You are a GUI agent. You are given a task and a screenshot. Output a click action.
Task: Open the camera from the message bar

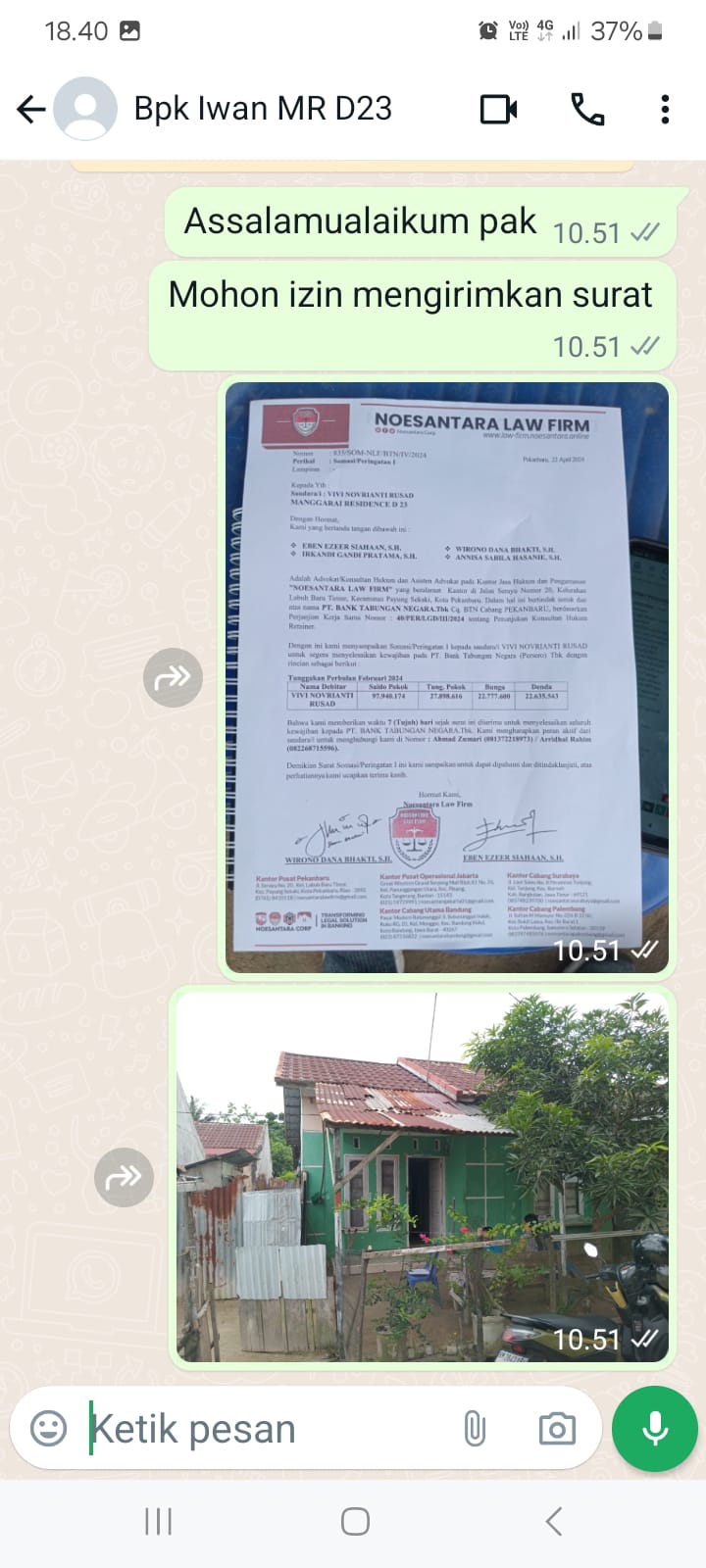(556, 1428)
